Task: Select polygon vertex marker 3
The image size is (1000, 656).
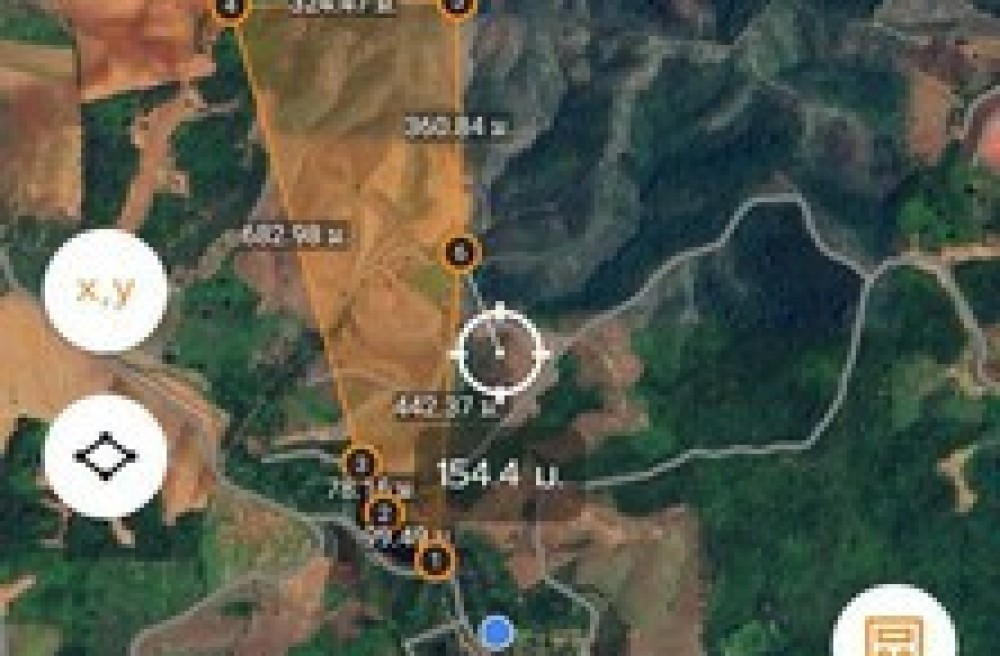Action: [360, 463]
